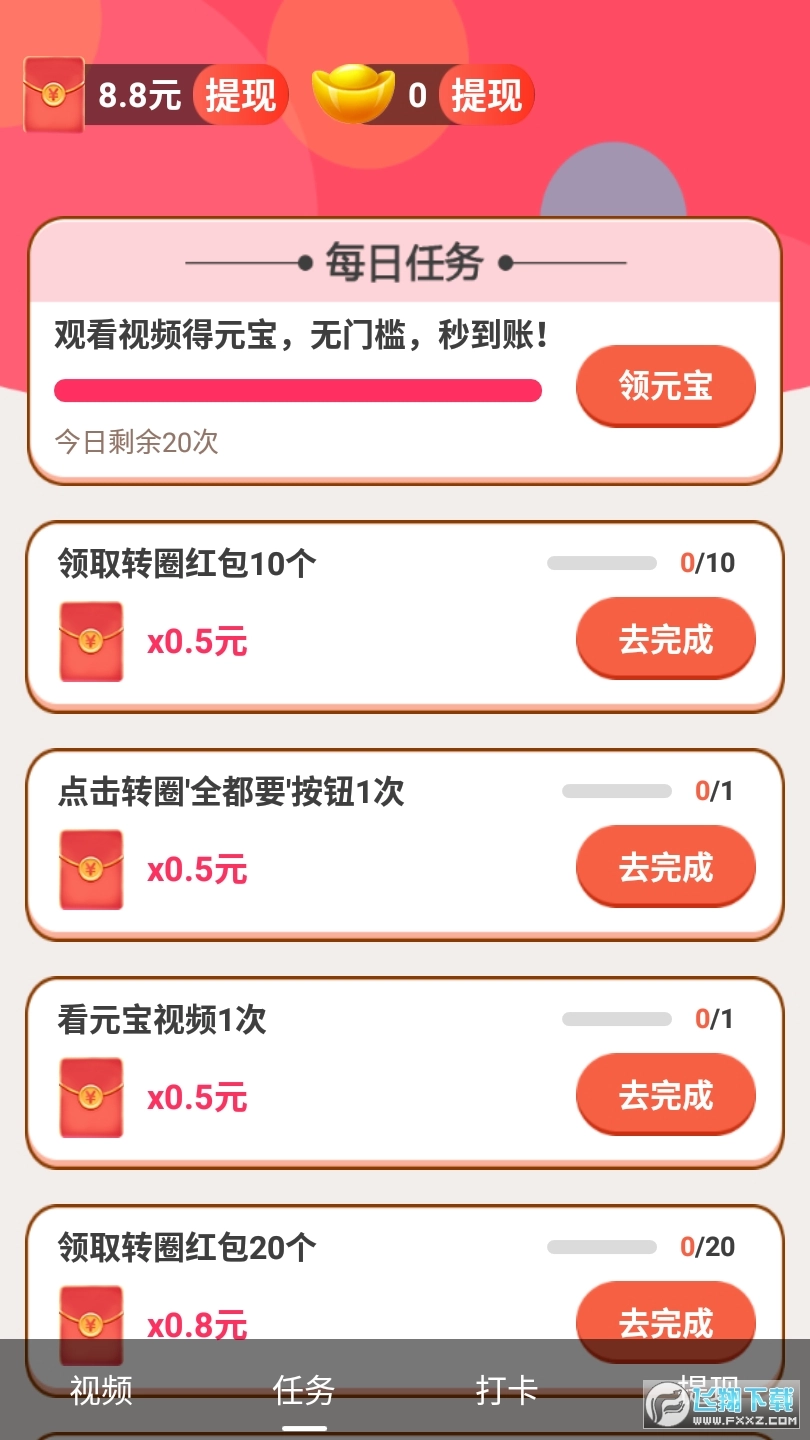Click 去完成 for 看元宝视频1次
Viewport: 810px width, 1440px height.
(x=665, y=1094)
